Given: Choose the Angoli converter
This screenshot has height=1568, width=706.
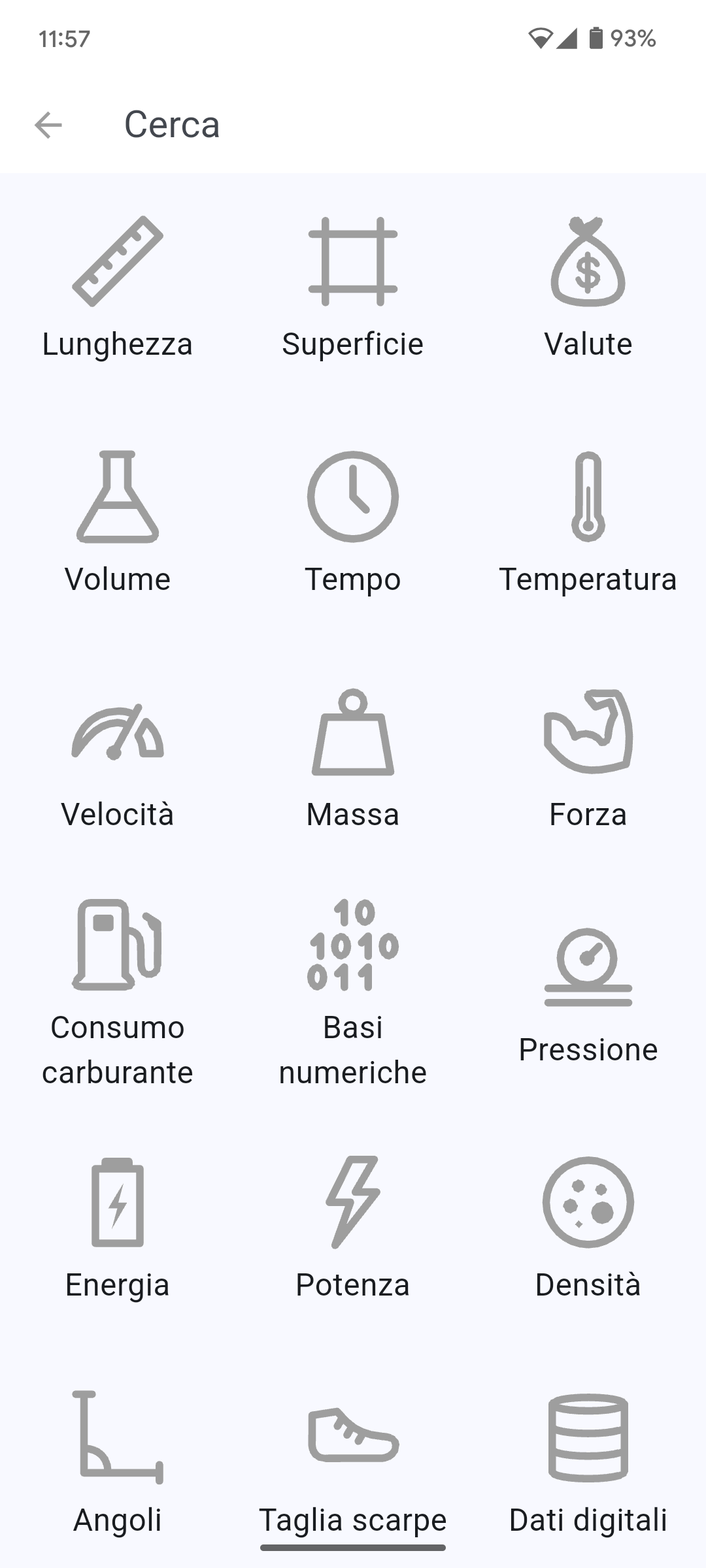Looking at the screenshot, I should pyautogui.click(x=118, y=1463).
